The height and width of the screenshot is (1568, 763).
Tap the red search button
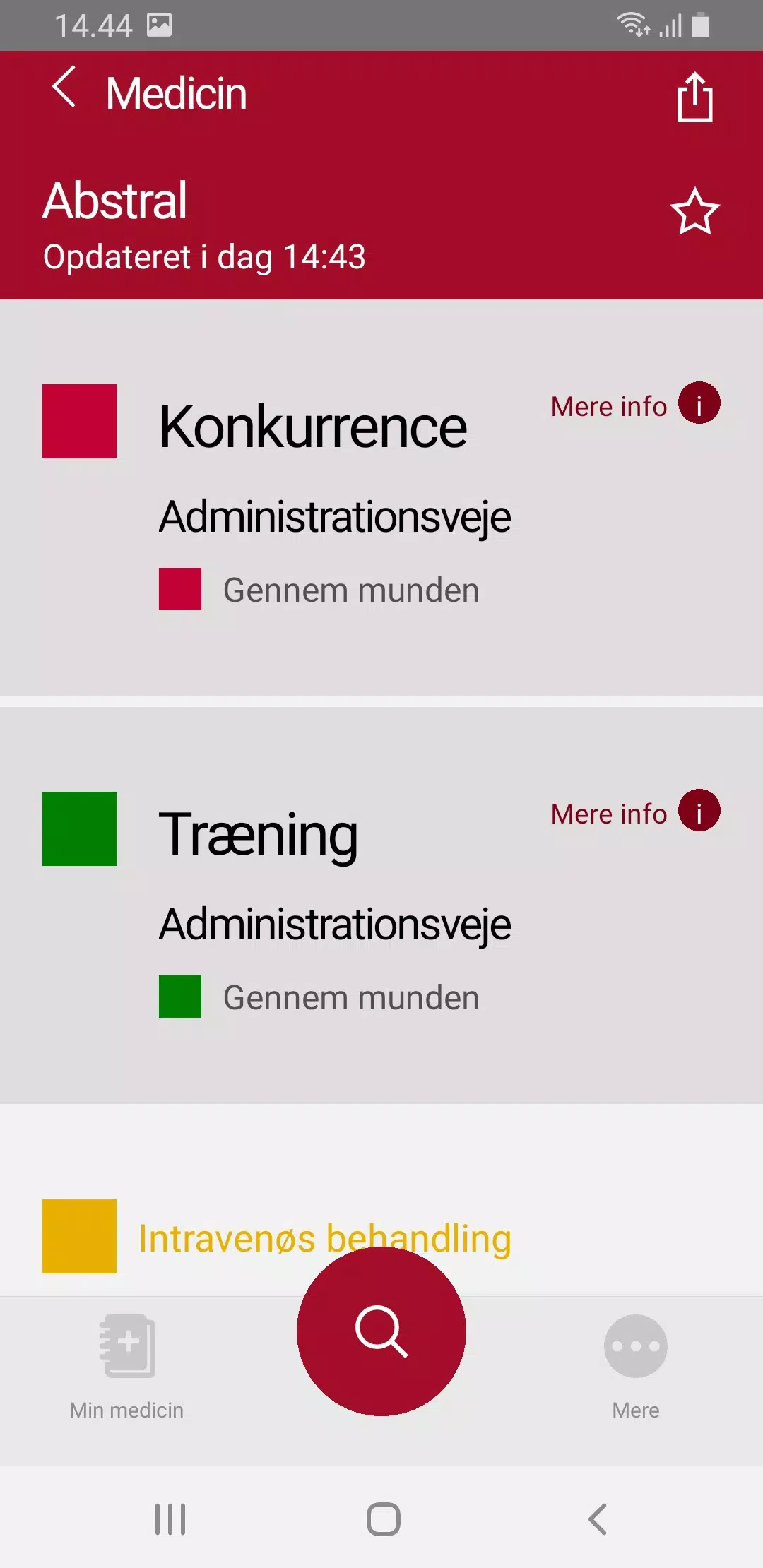pyautogui.click(x=381, y=1331)
